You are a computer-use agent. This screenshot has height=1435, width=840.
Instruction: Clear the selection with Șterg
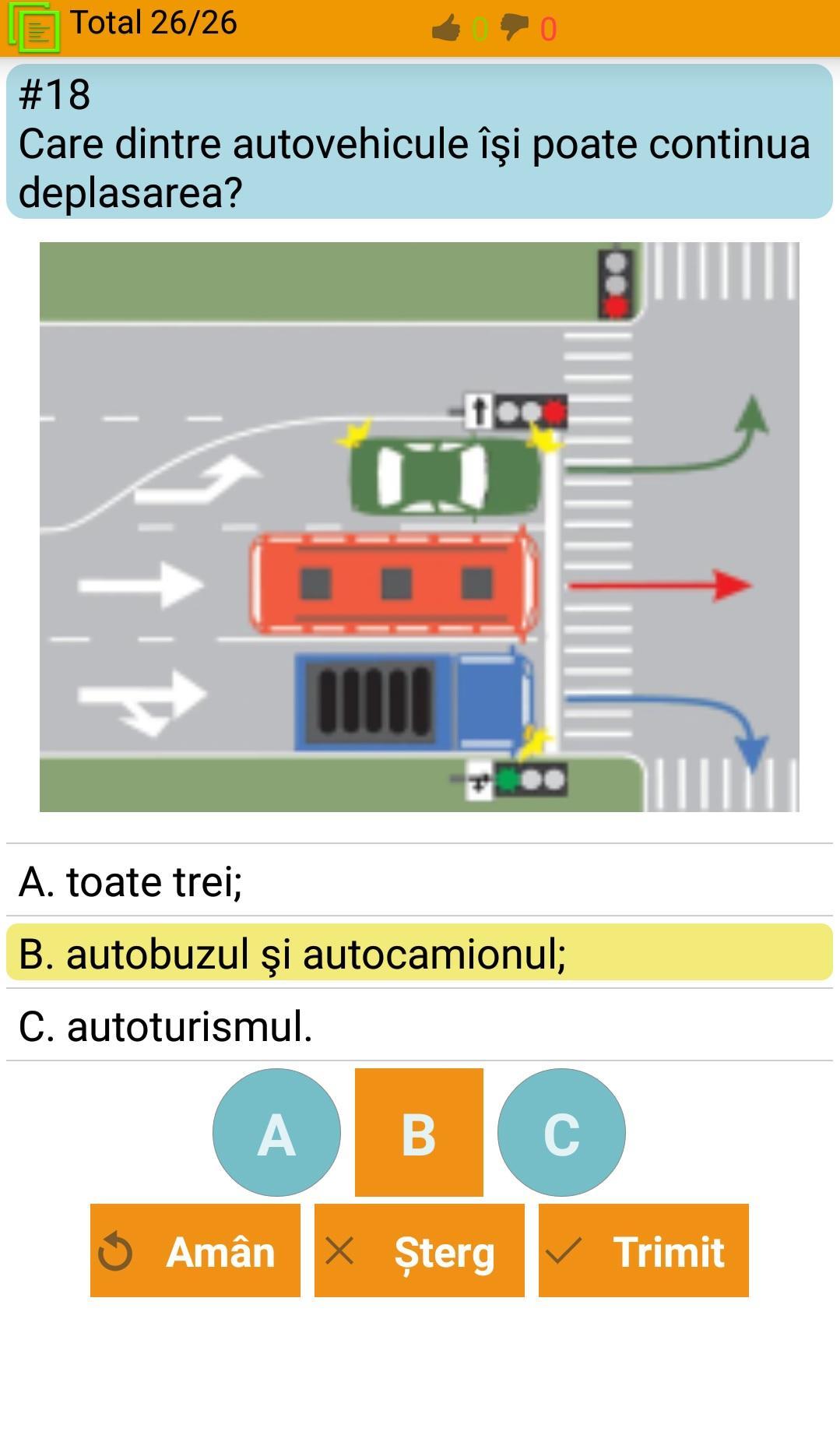coord(420,1250)
